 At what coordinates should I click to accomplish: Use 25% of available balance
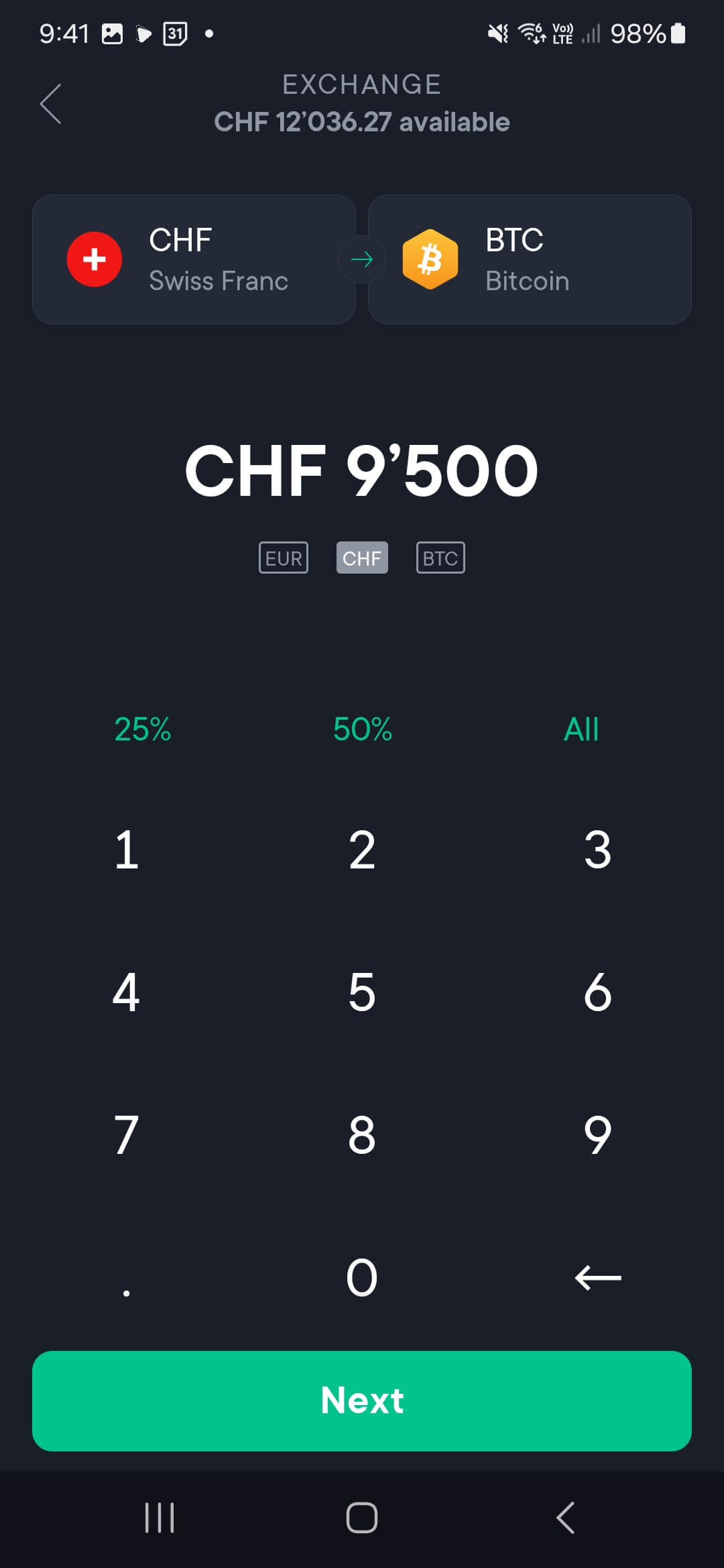pos(142,729)
